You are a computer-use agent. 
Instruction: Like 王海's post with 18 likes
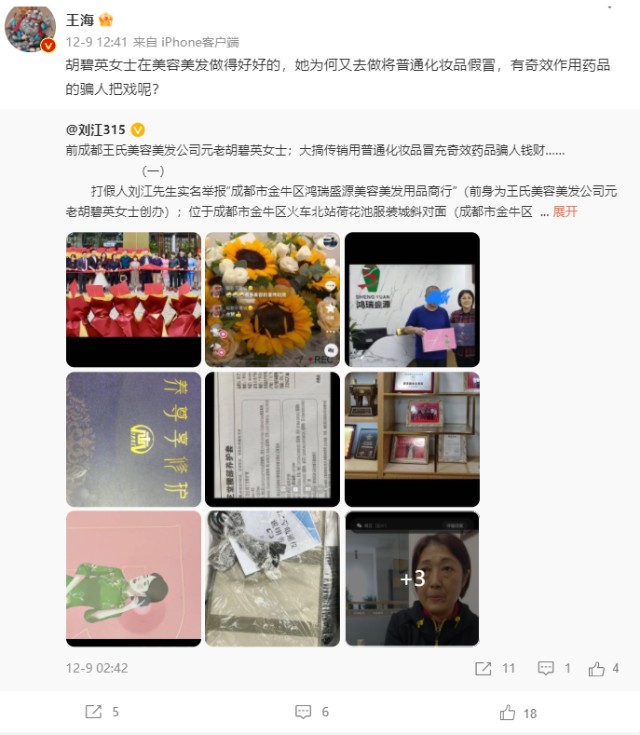pyautogui.click(x=518, y=712)
